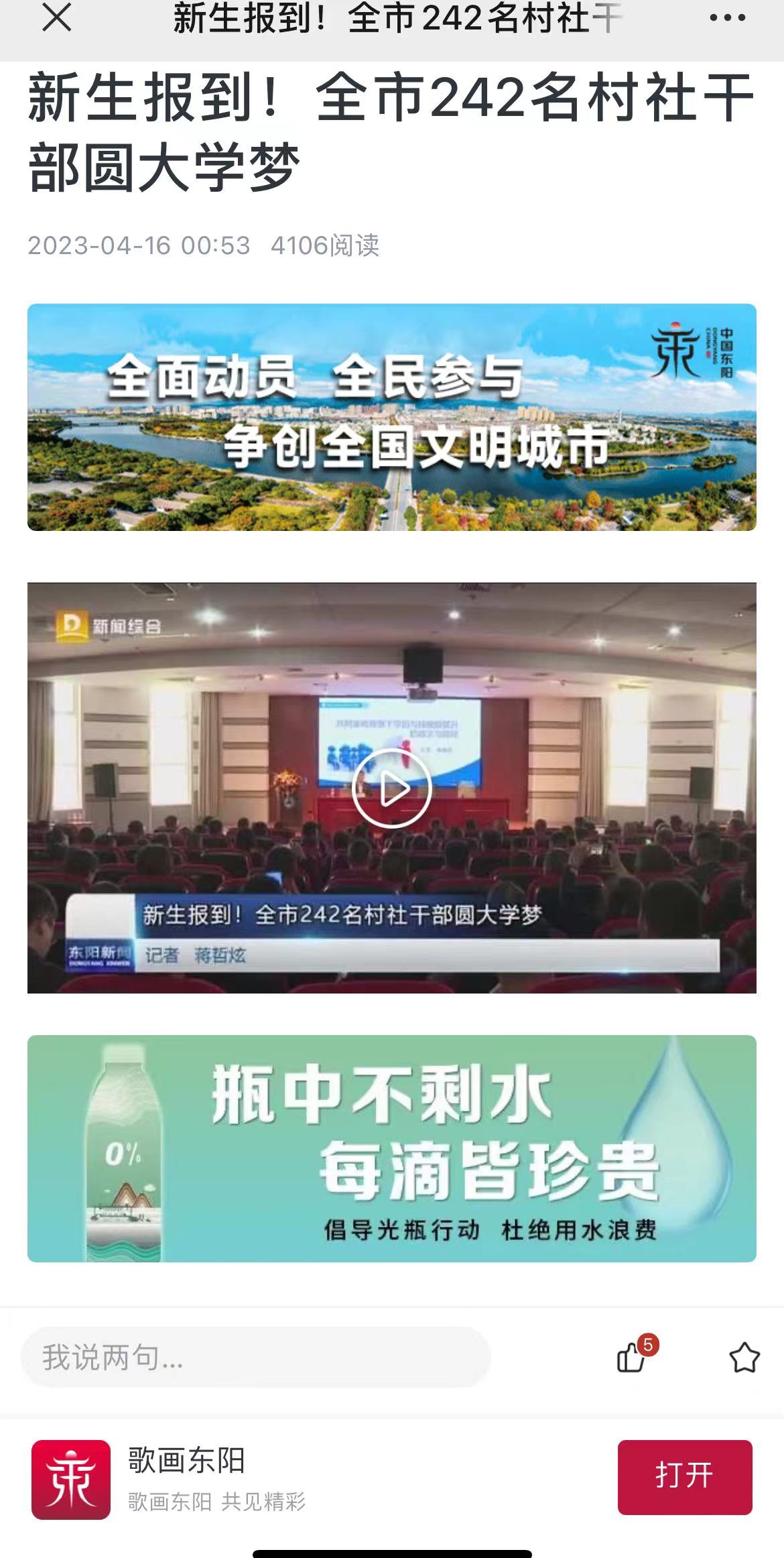
Task: Tap the comment field 我说两句
Action: coord(255,1357)
